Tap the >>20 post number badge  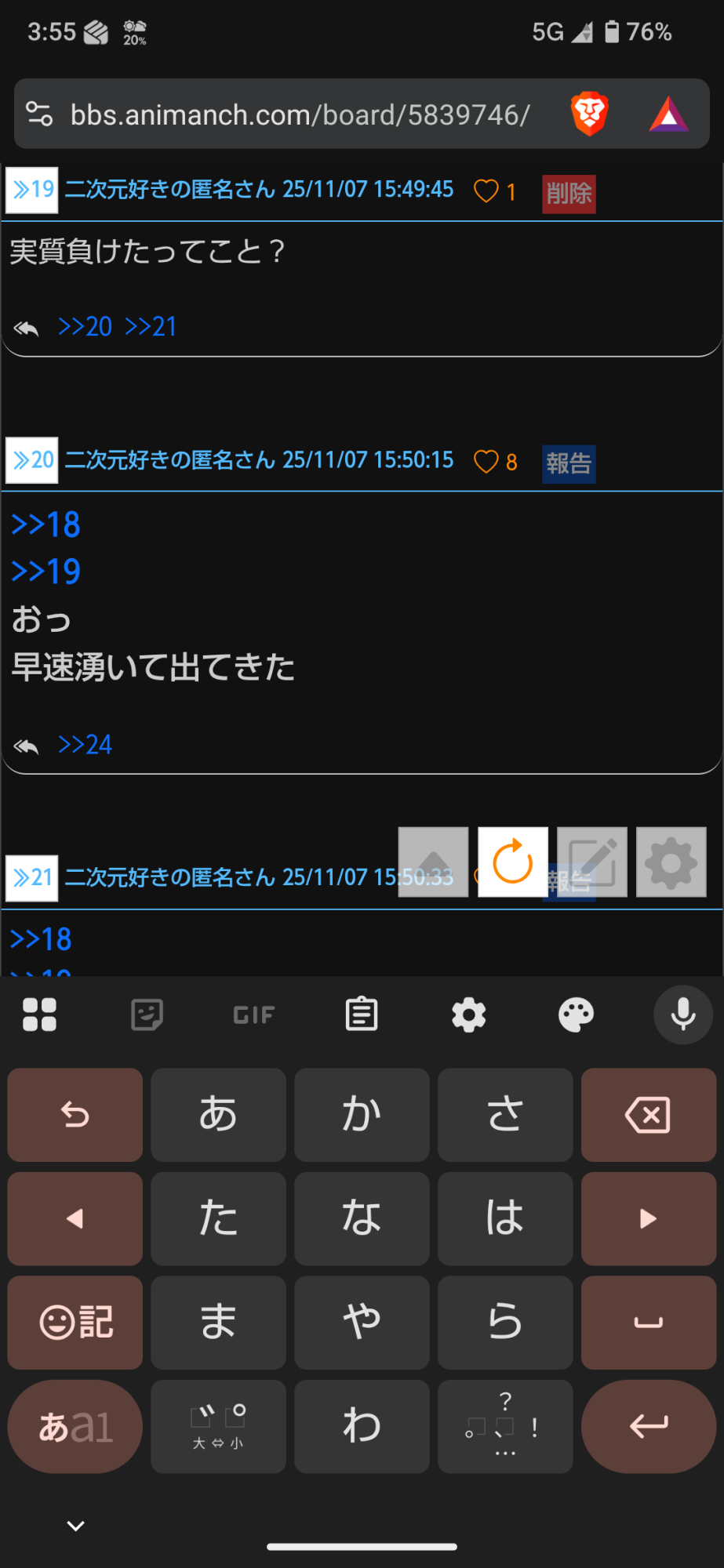click(x=32, y=459)
